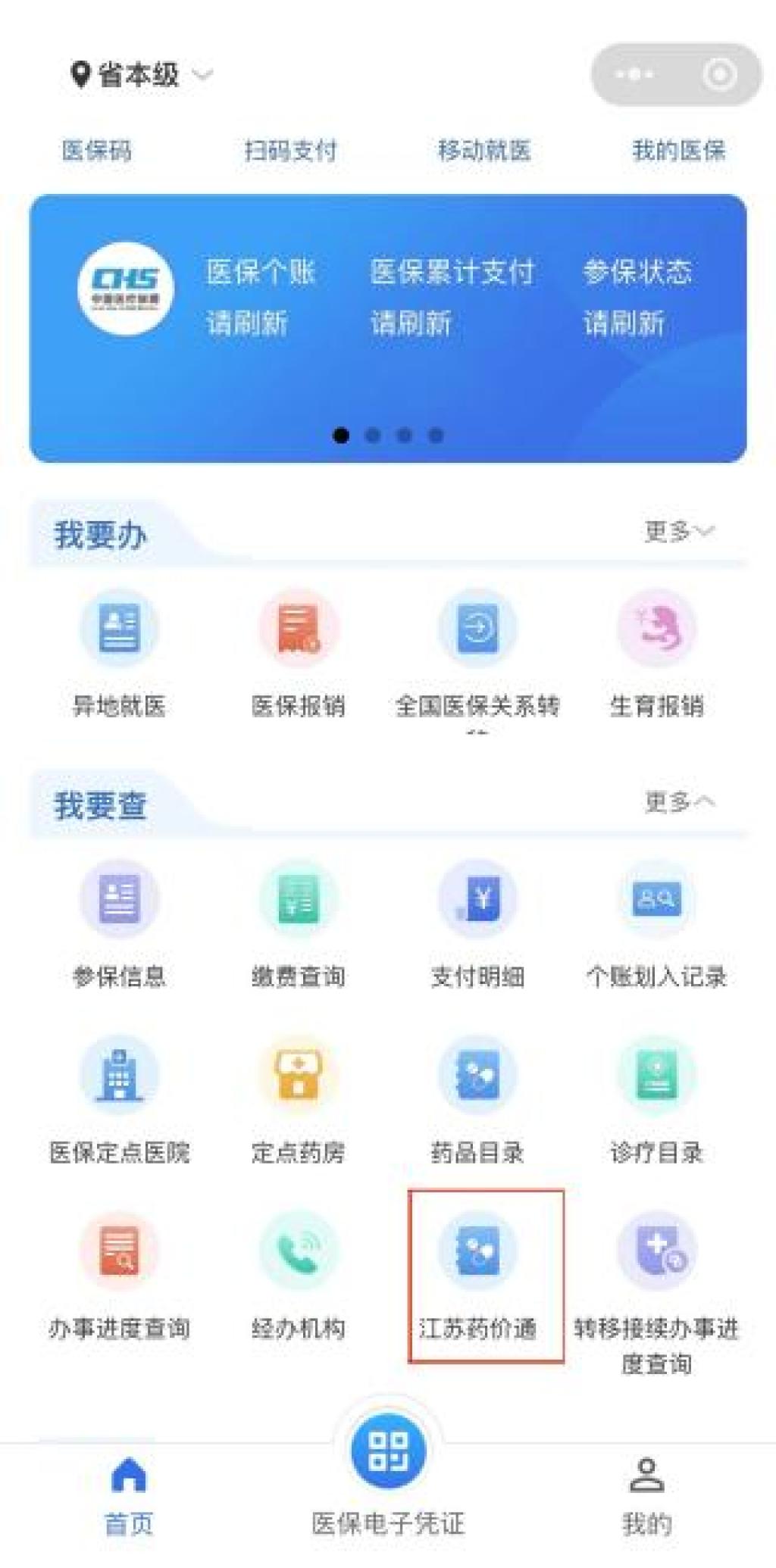Close the mini-program with the circle icon
The width and height of the screenshot is (776, 1568).
(x=718, y=75)
